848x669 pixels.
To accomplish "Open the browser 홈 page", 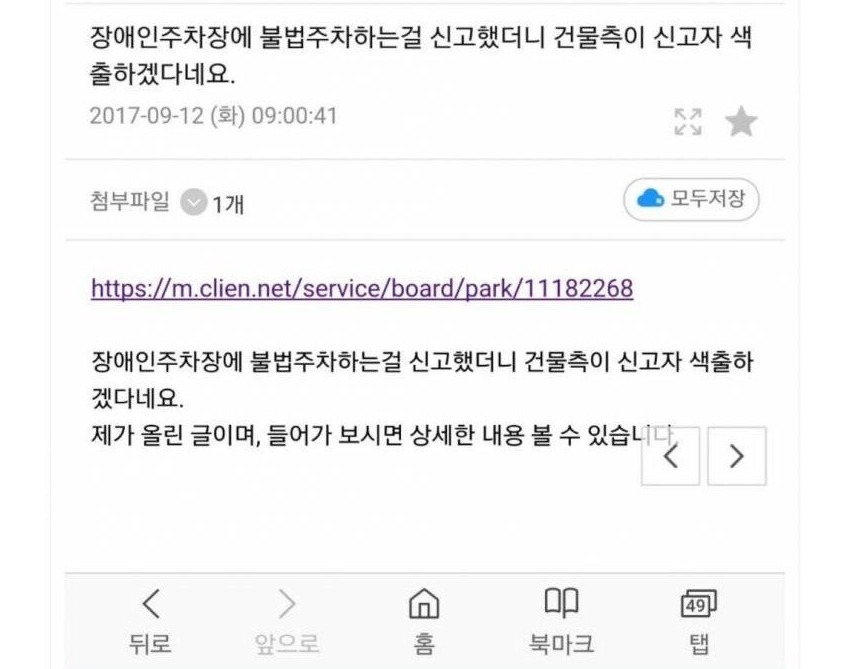I will coord(424,619).
